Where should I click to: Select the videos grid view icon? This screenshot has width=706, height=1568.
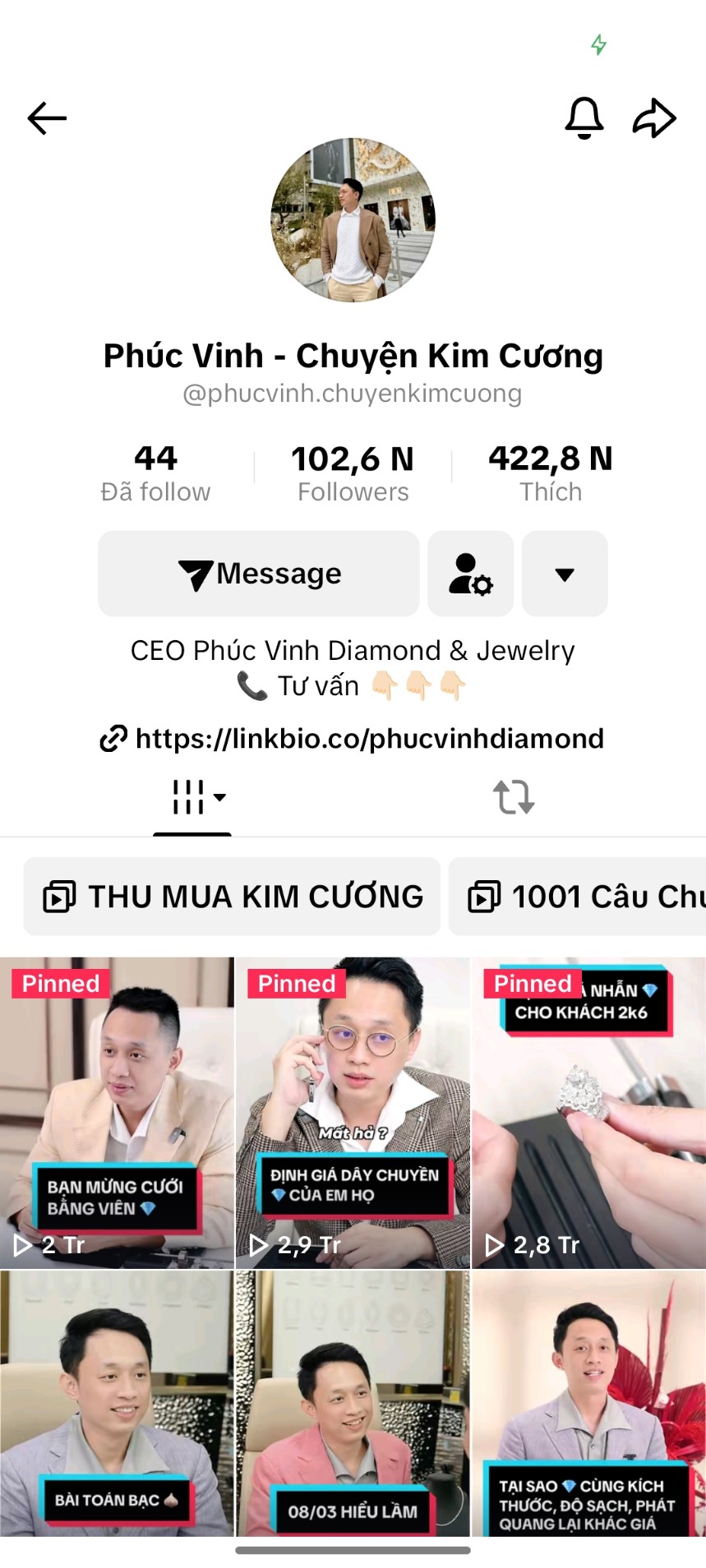click(x=187, y=795)
